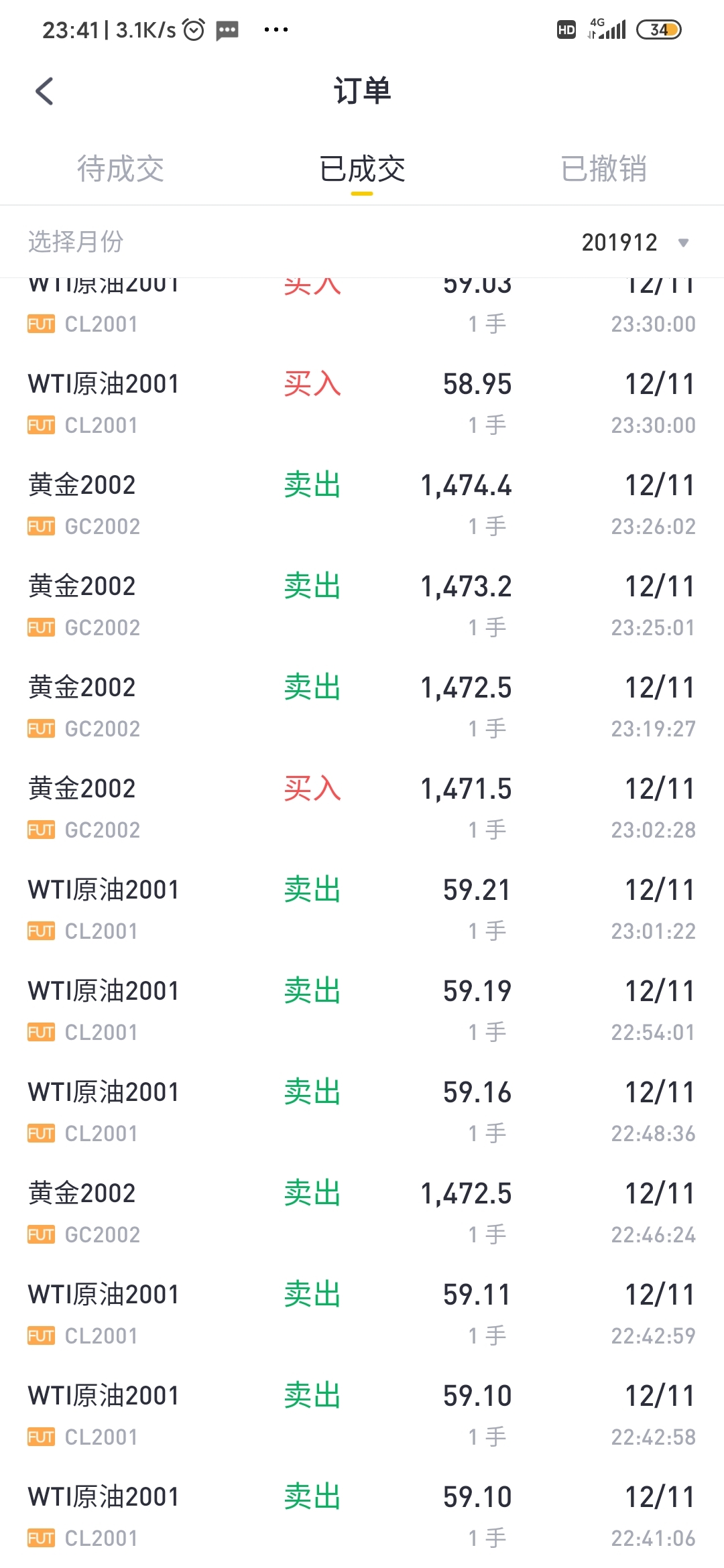View the 黄金2002 order filled at 23:19:27
This screenshot has width=724, height=1568.
tap(362, 708)
